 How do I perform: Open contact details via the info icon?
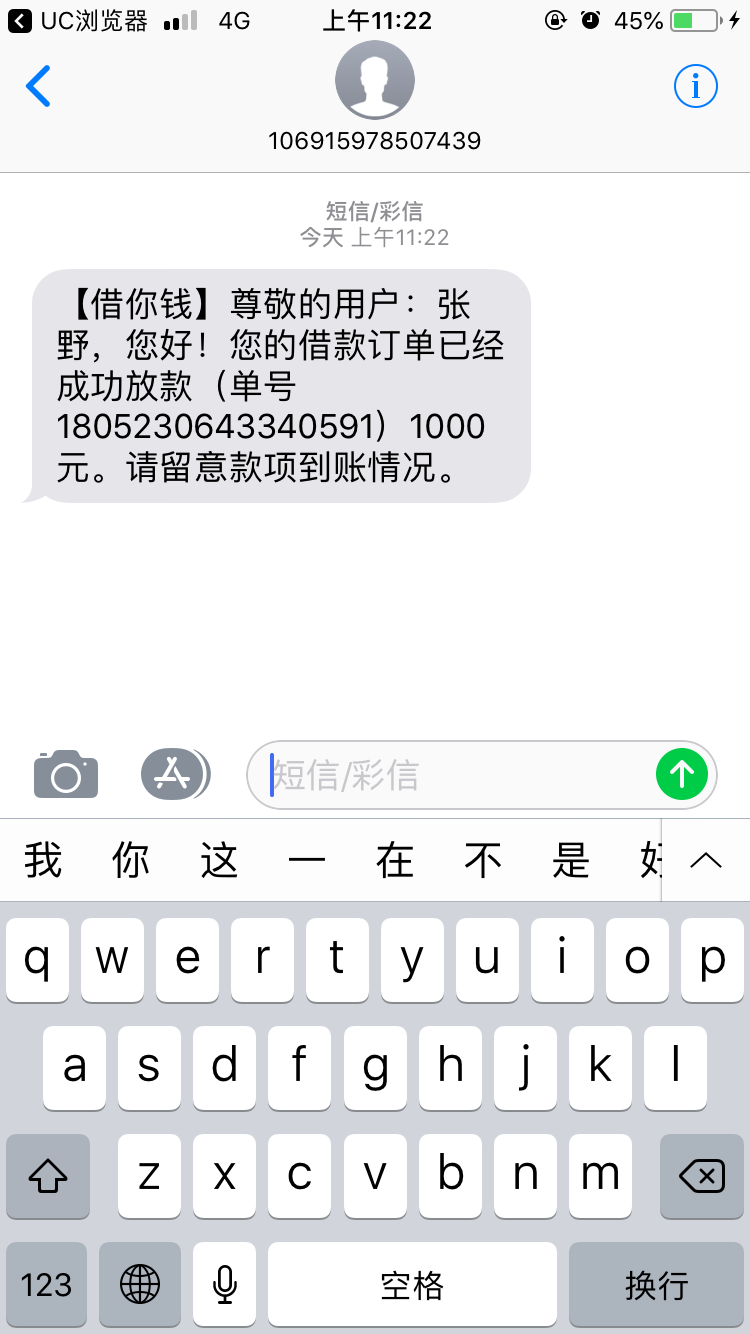pyautogui.click(x=695, y=87)
